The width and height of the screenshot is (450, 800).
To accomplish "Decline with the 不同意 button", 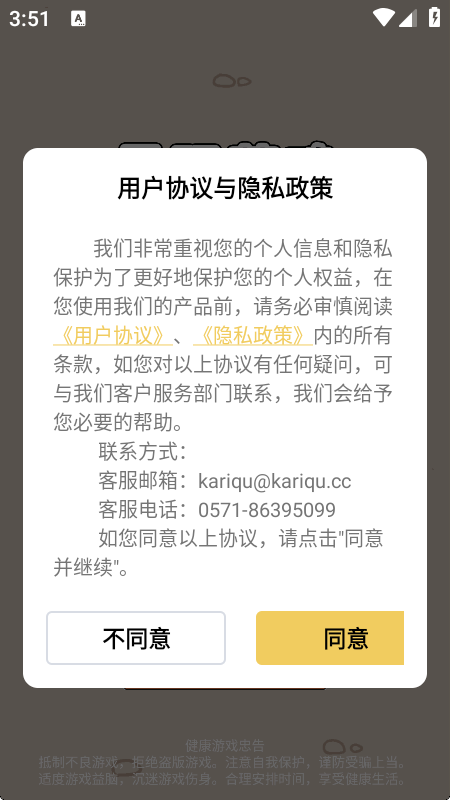I will (x=136, y=638).
